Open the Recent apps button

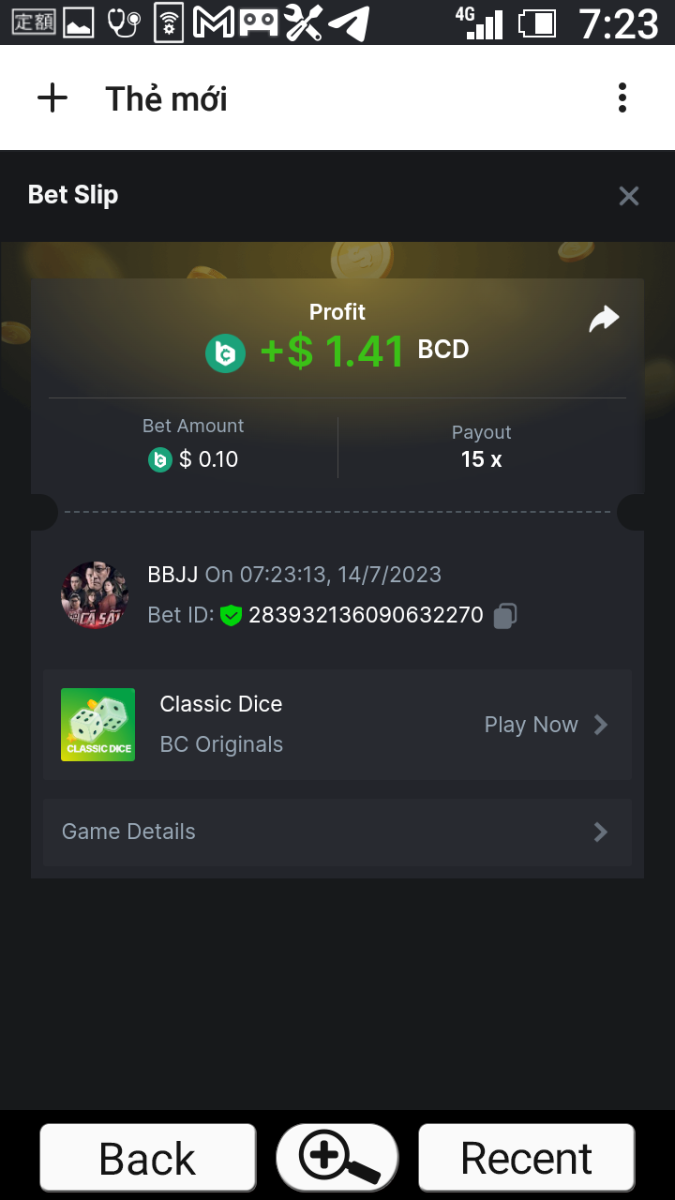pos(526,1159)
